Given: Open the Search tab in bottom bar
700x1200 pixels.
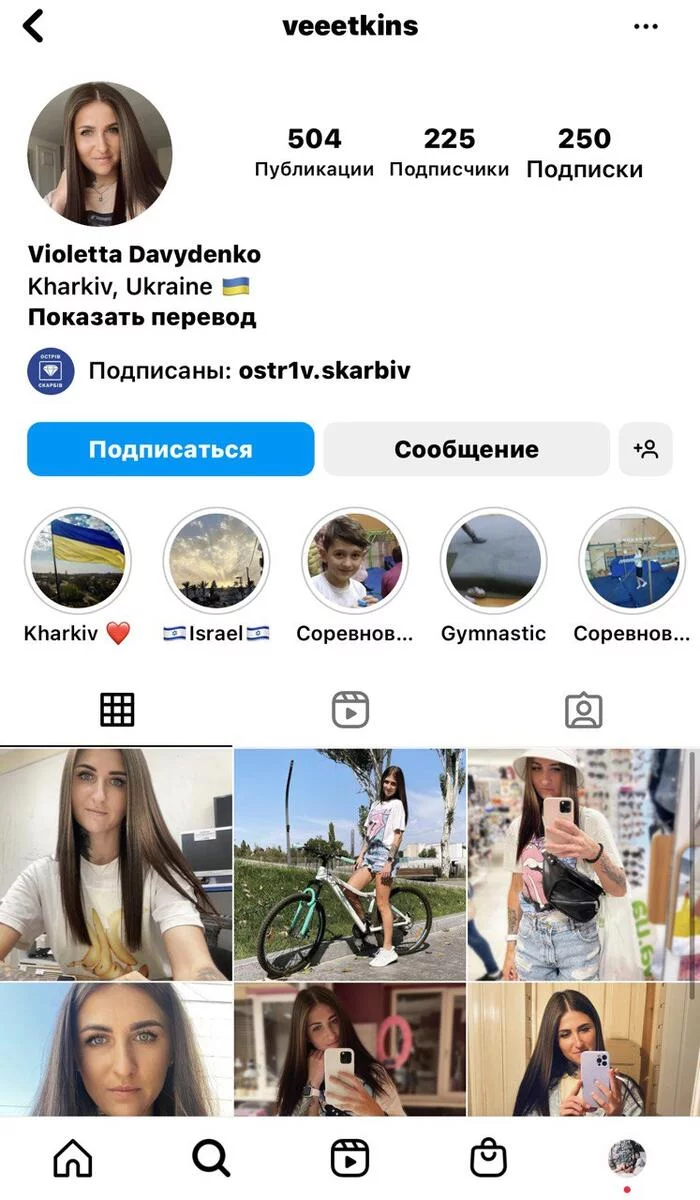Looking at the screenshot, I should (211, 1158).
